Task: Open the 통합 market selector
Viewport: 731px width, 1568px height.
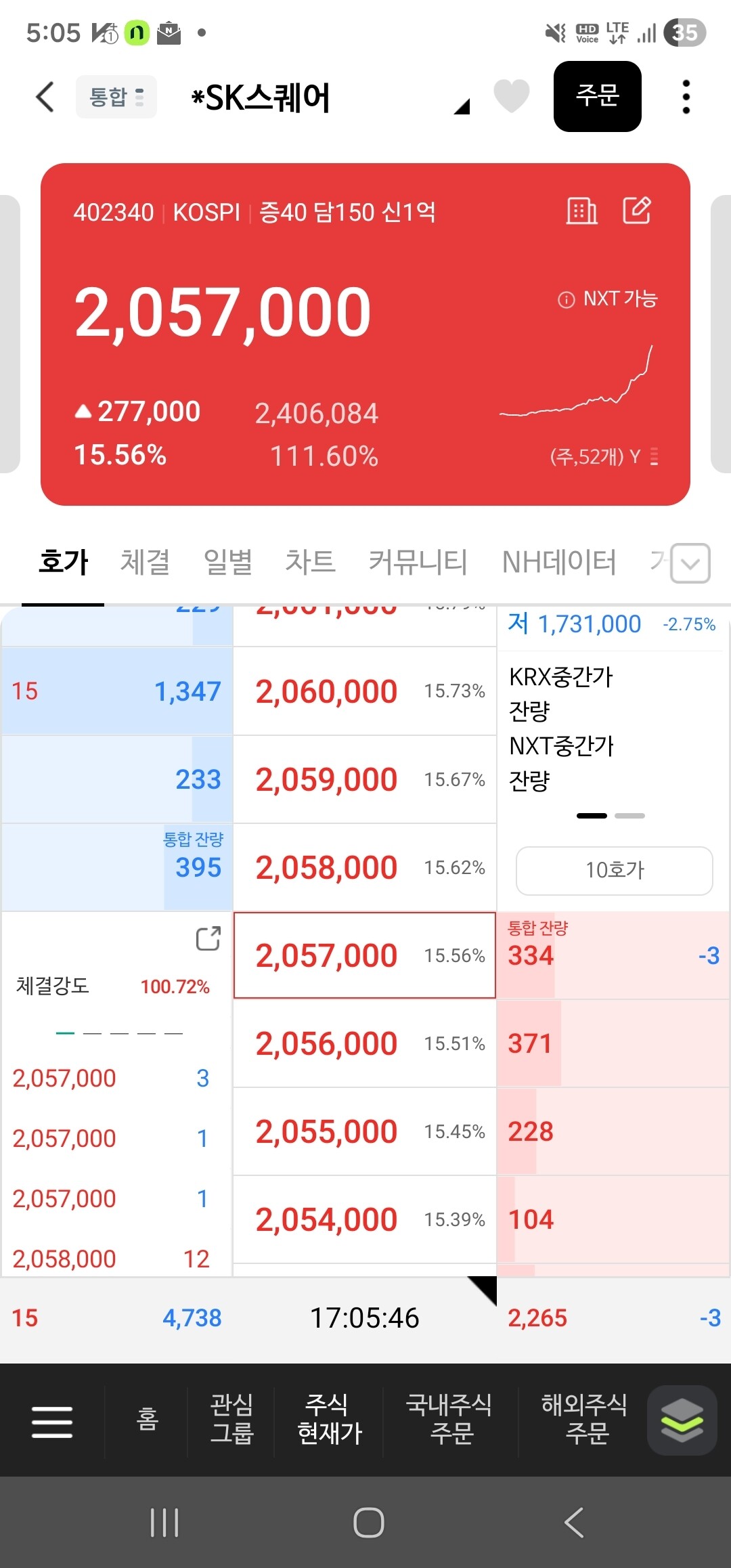Action: [116, 97]
